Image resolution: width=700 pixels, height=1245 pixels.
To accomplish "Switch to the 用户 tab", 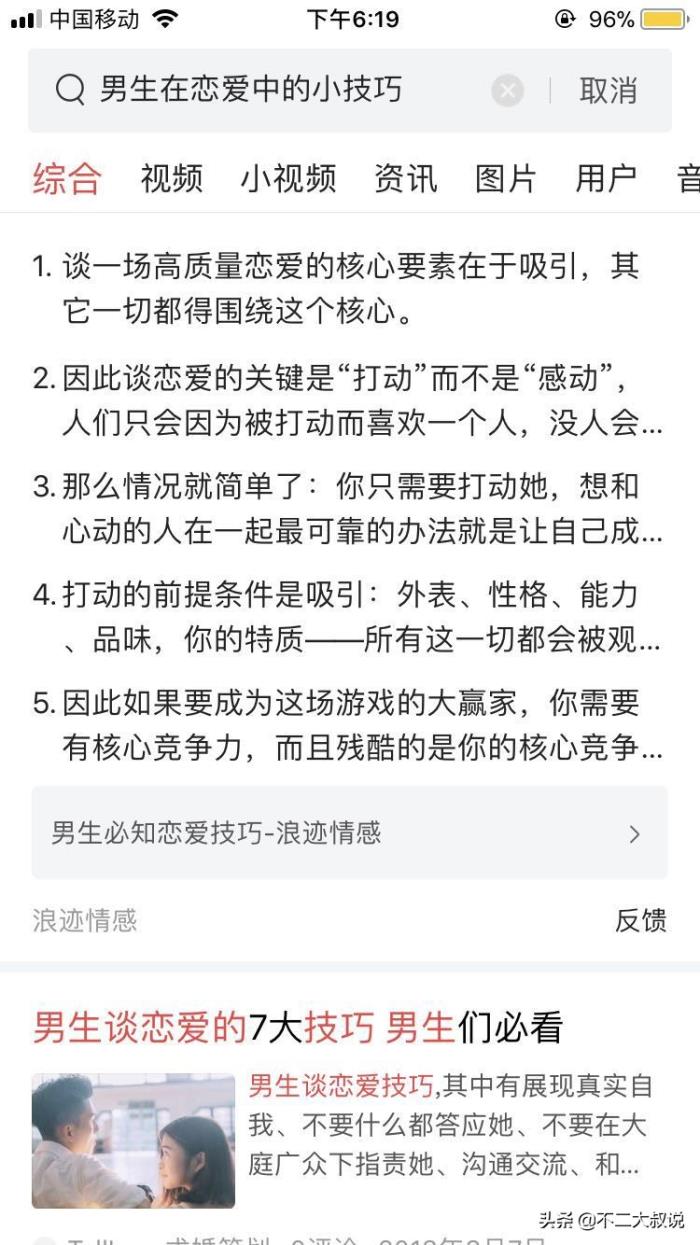I will coord(606,179).
